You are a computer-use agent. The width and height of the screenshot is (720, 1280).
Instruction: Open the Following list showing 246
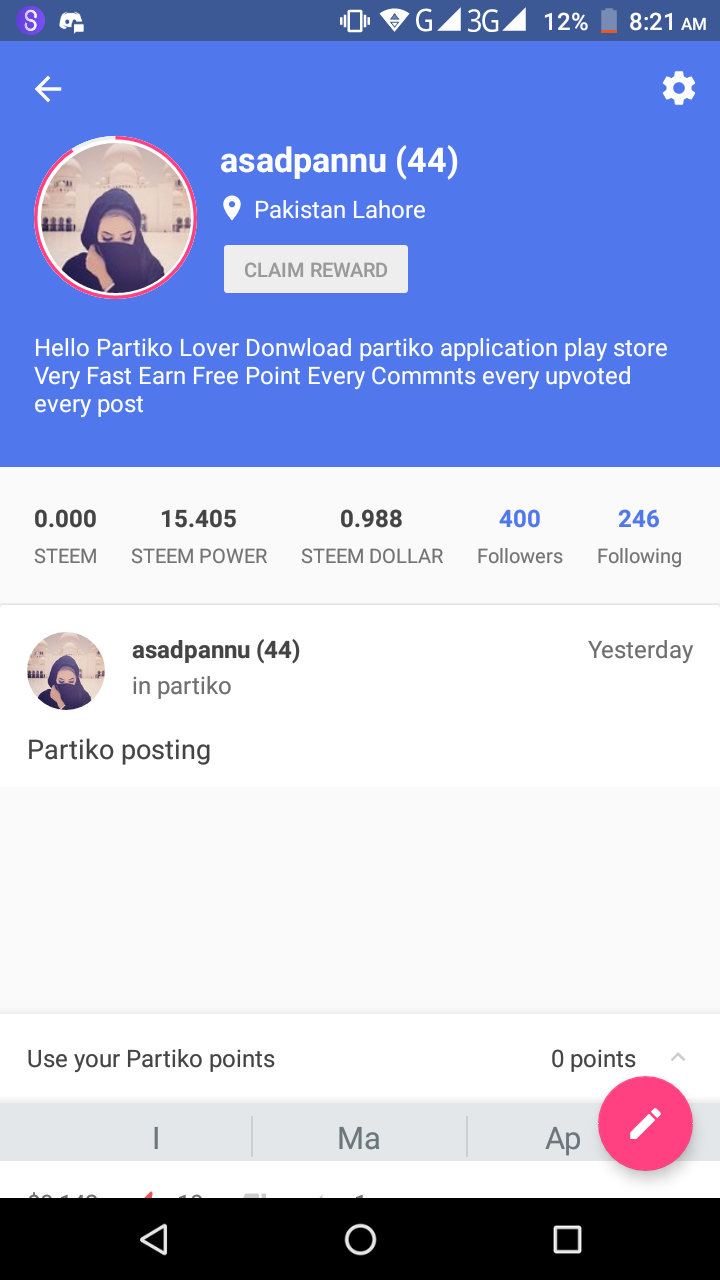(x=639, y=535)
